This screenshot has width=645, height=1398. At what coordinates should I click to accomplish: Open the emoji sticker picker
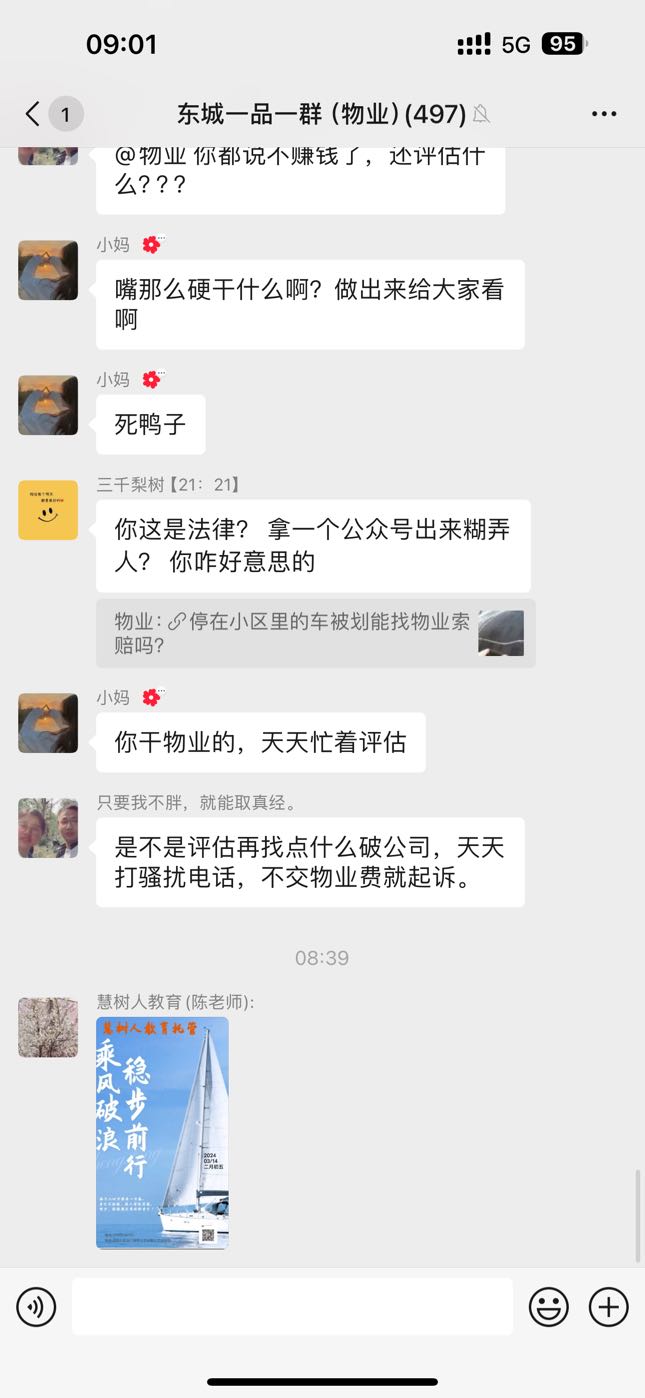548,1306
